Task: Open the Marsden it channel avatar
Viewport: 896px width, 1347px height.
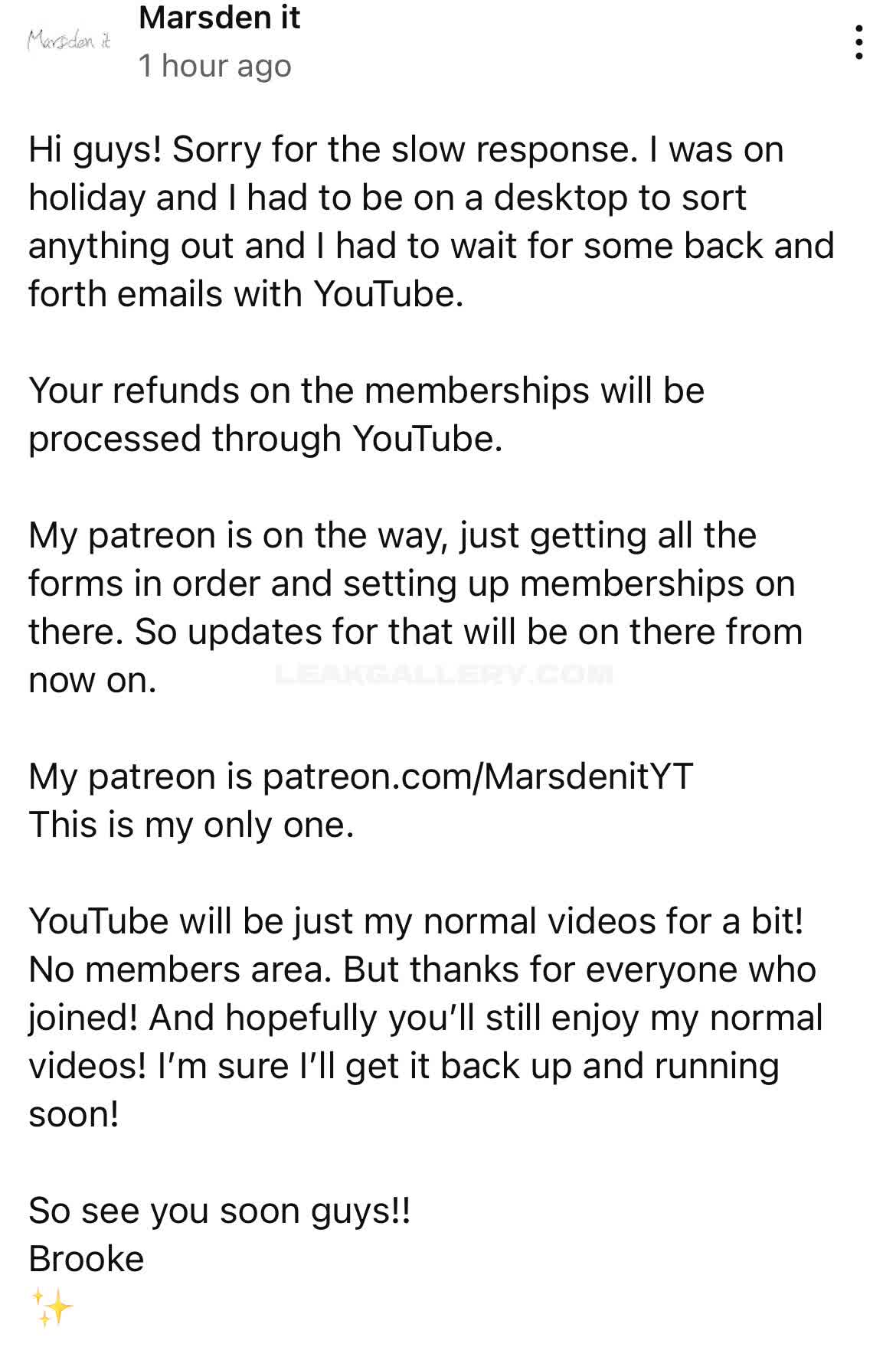Action: (69, 39)
